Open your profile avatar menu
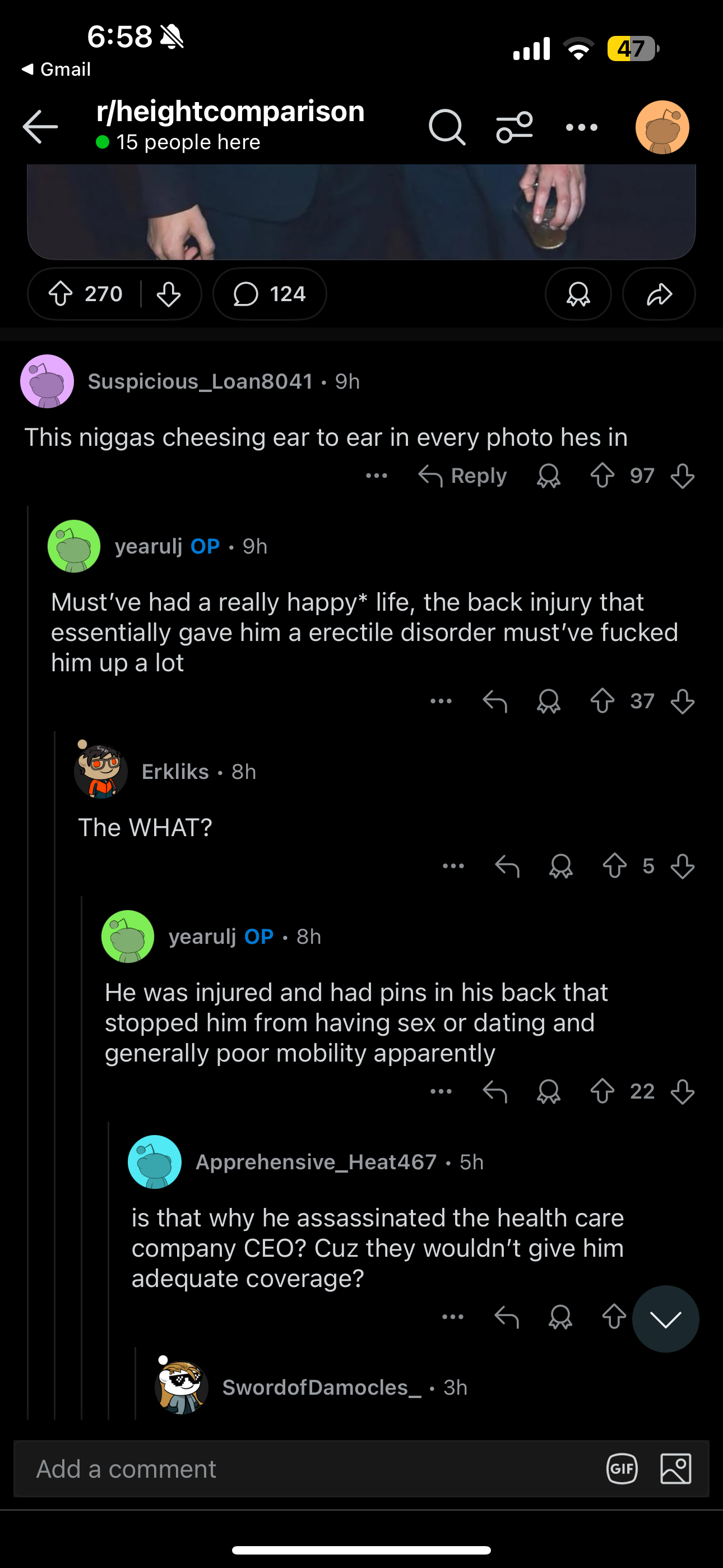 tap(662, 127)
